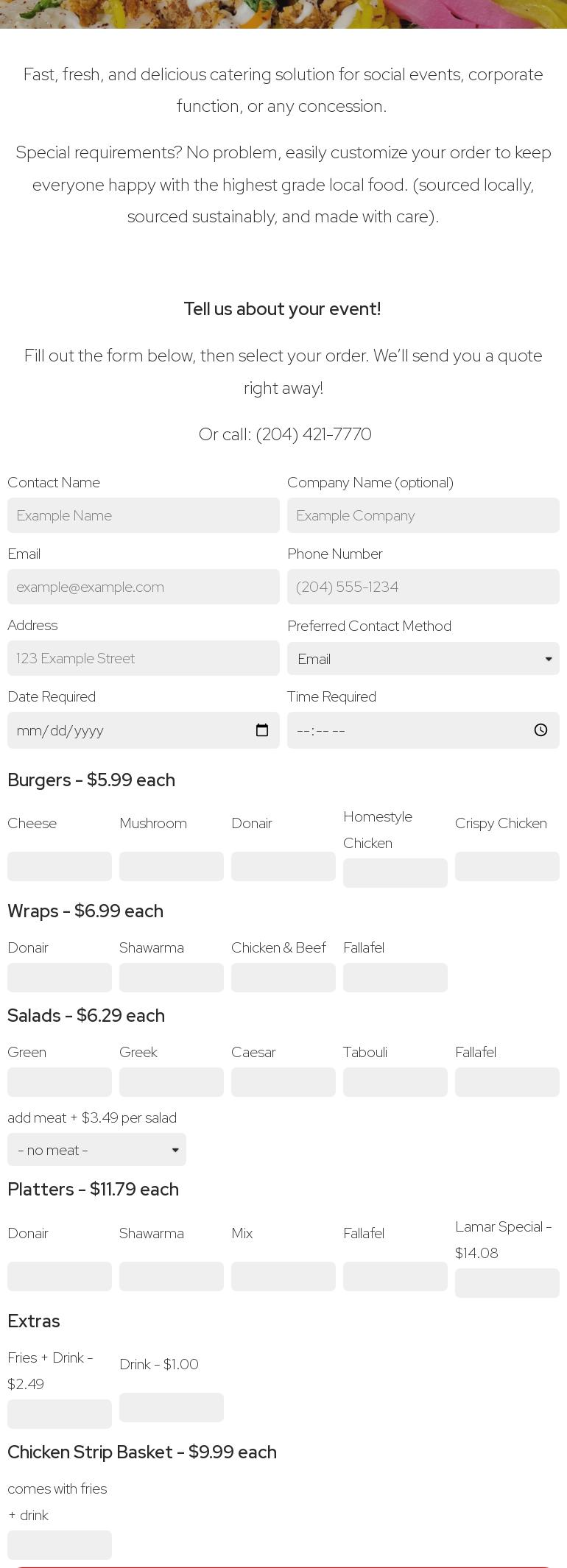Viewport: 567px width, 1568px height.
Task: Click the Greek salad quantity field
Action: [x=171, y=1081]
